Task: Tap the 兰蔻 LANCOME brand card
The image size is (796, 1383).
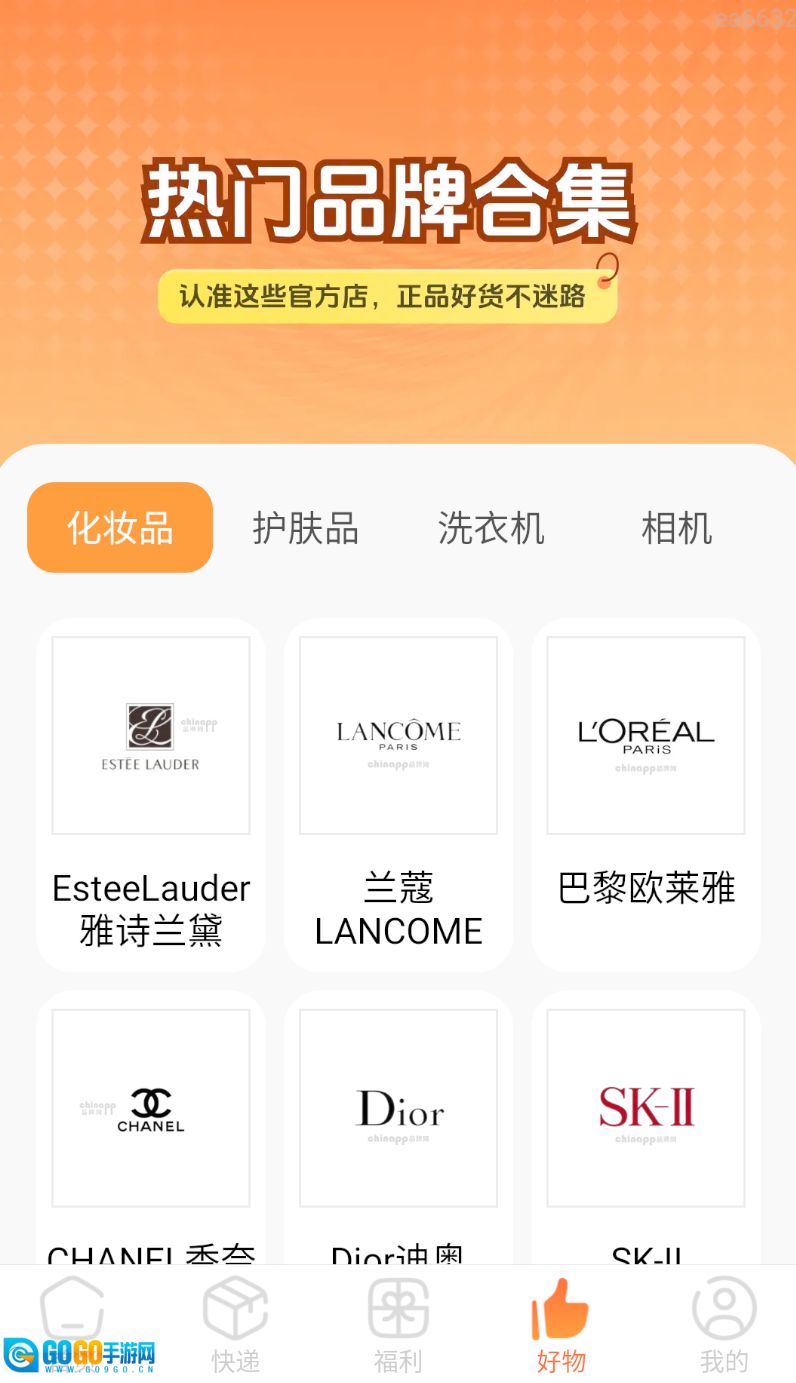Action: (x=397, y=795)
